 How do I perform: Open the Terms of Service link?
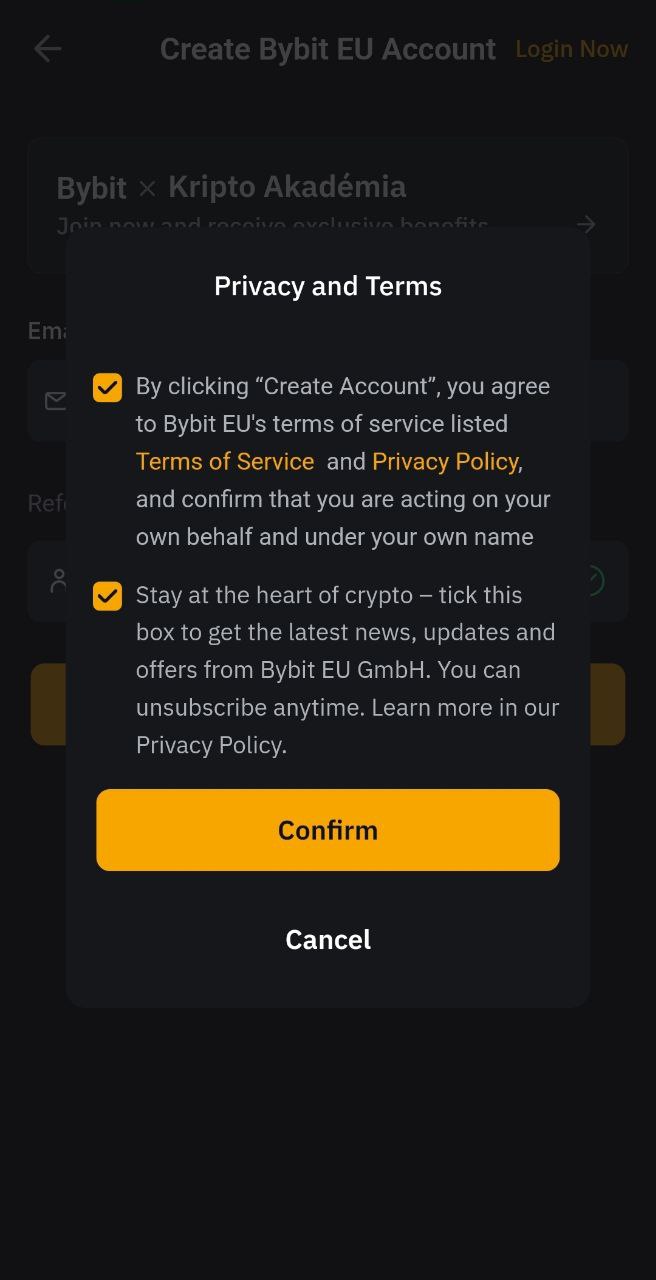pyautogui.click(x=225, y=461)
